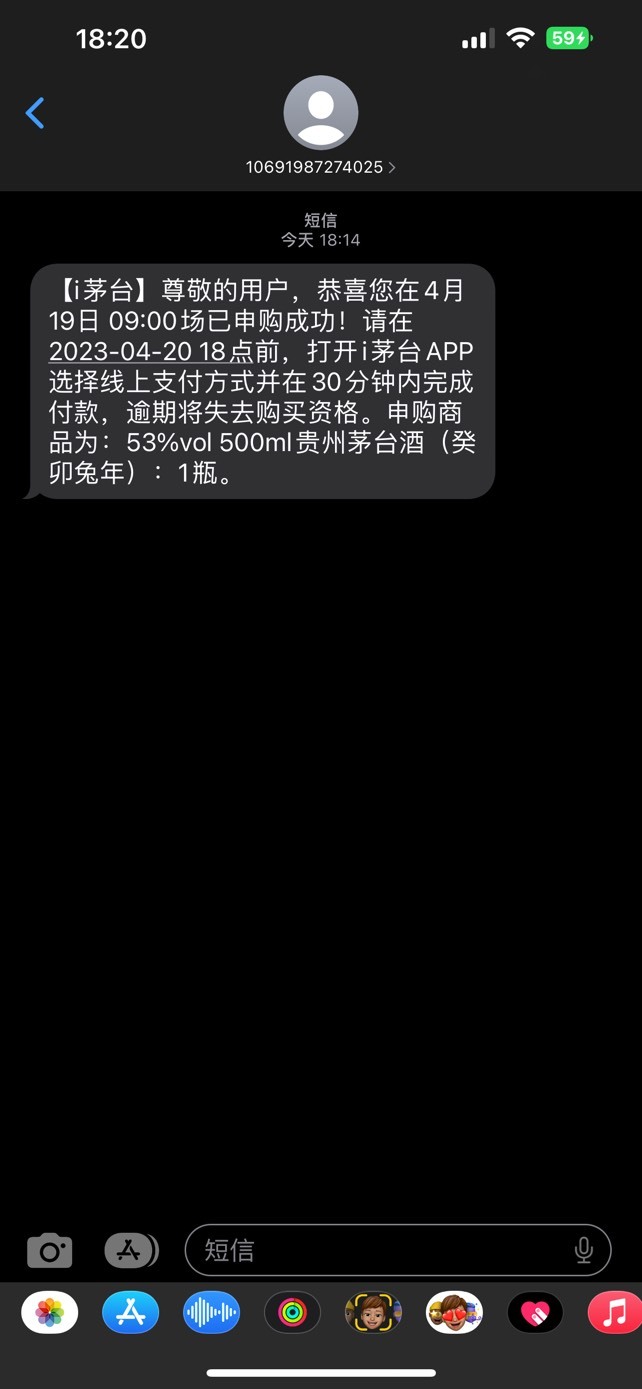Open the Photos app in the app strip
This screenshot has width=642, height=1389.
click(49, 1312)
